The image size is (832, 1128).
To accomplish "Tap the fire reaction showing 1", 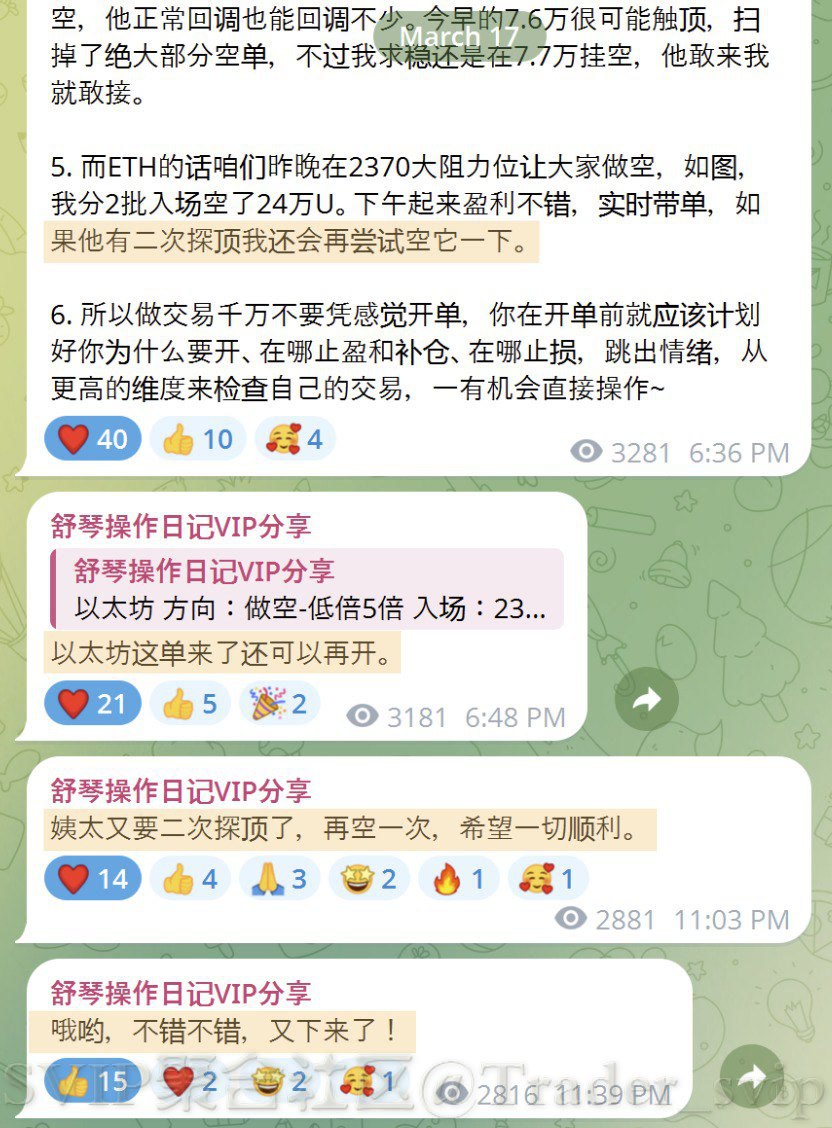I will pyautogui.click(x=458, y=879).
